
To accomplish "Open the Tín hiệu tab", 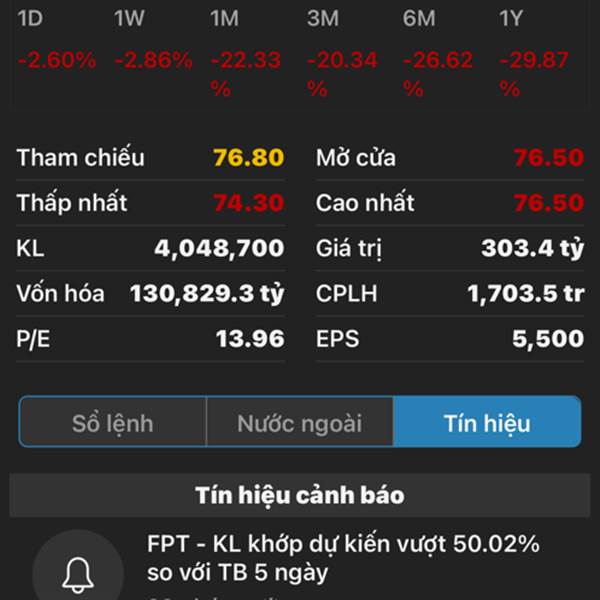I will pyautogui.click(x=487, y=422).
